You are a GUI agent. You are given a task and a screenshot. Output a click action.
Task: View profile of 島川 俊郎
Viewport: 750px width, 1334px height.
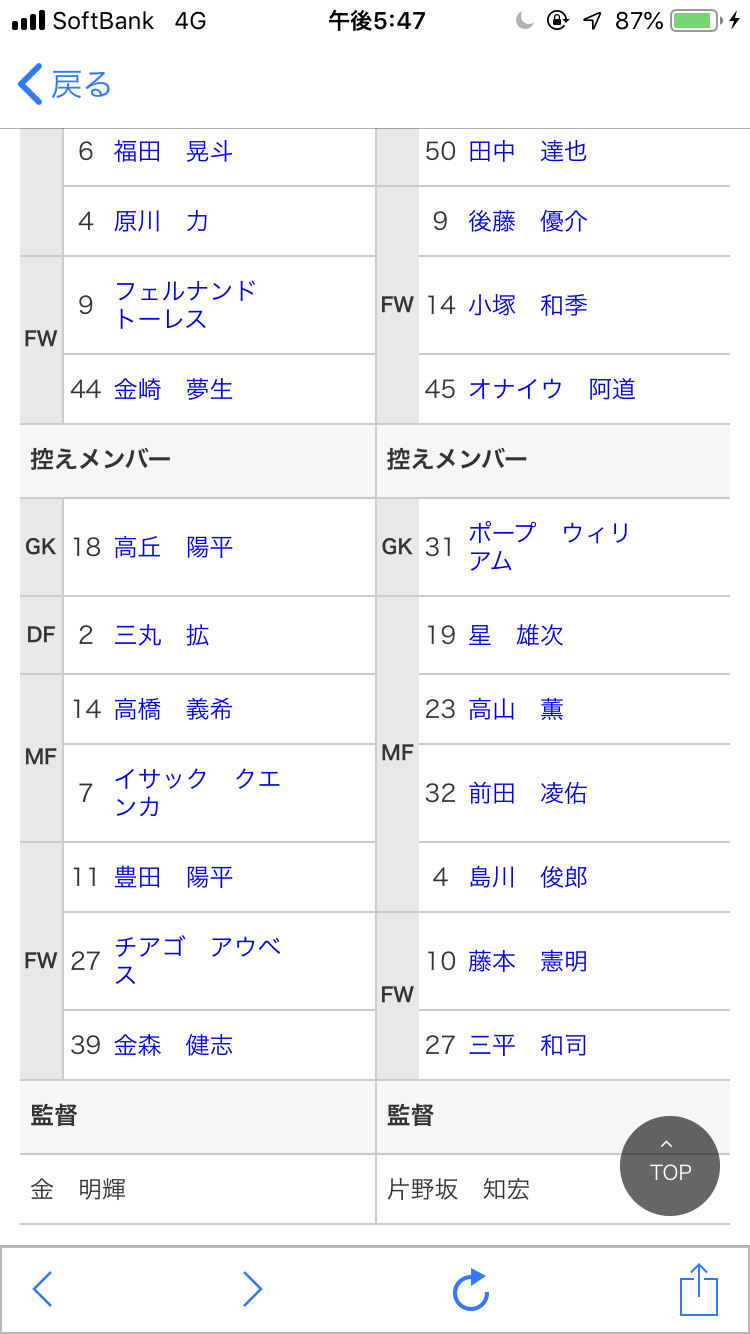(x=527, y=877)
